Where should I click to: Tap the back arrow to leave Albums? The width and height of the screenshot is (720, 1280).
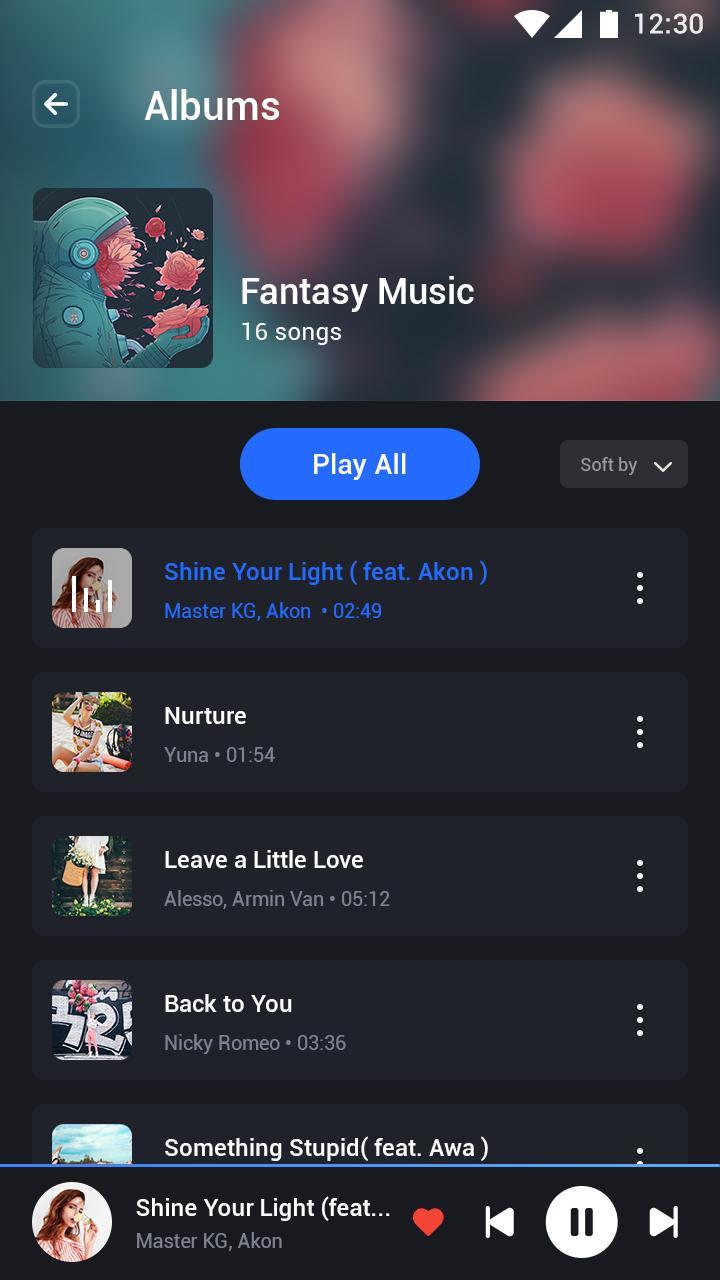coord(55,104)
